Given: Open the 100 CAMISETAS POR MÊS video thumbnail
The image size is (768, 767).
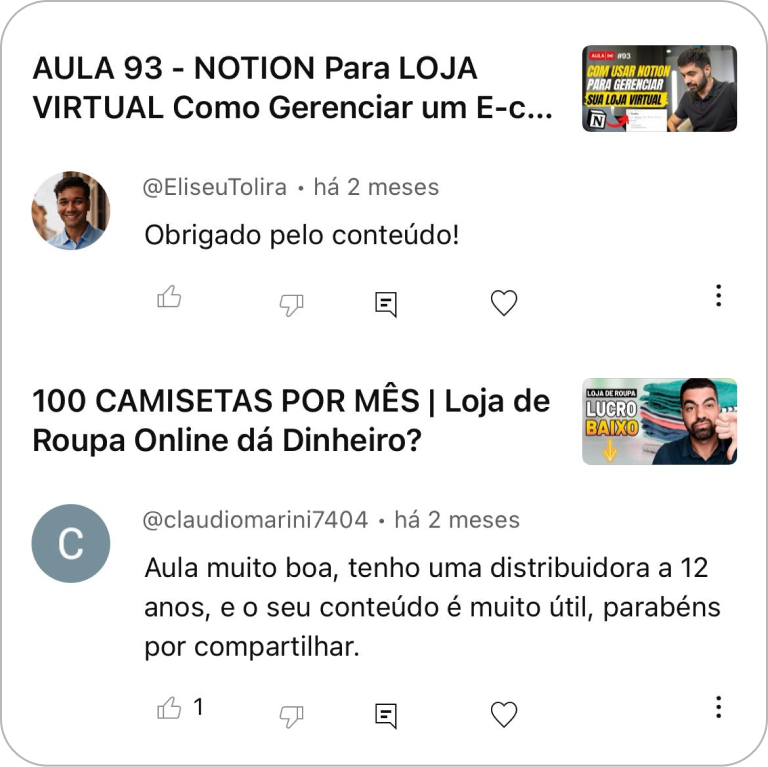Looking at the screenshot, I should tap(659, 421).
